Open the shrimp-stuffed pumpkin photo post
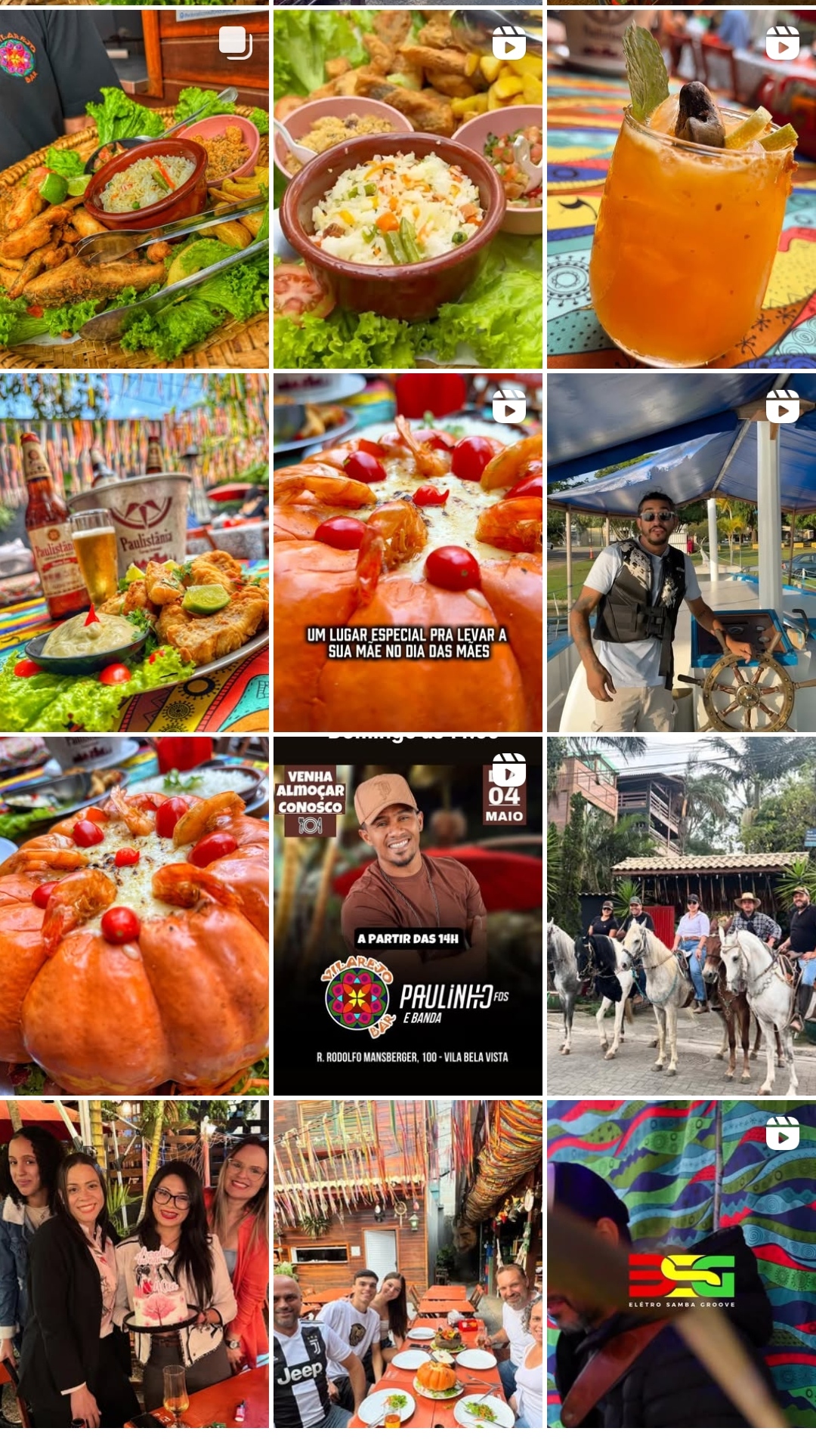The height and width of the screenshot is (1456, 816). click(x=134, y=916)
